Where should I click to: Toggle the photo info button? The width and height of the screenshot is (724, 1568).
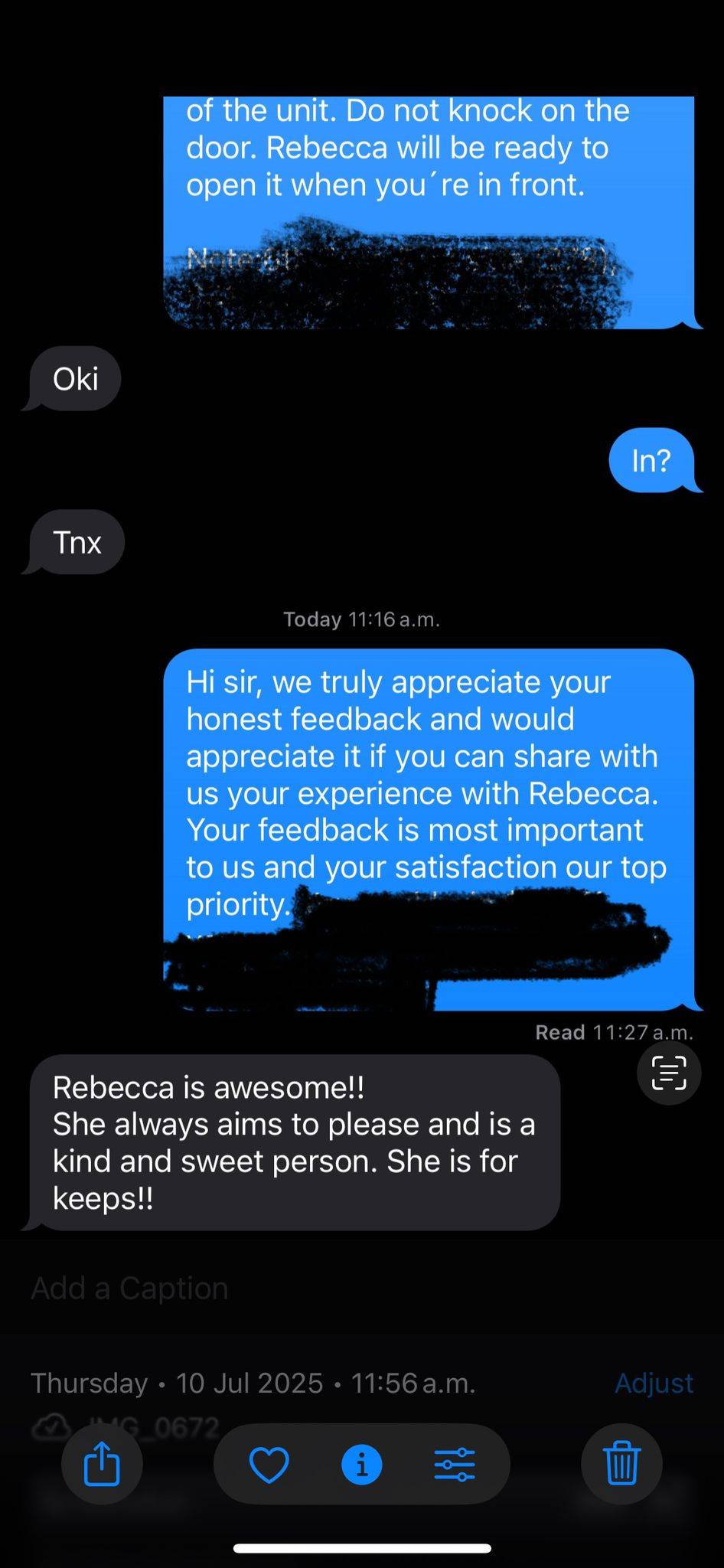click(x=362, y=1465)
